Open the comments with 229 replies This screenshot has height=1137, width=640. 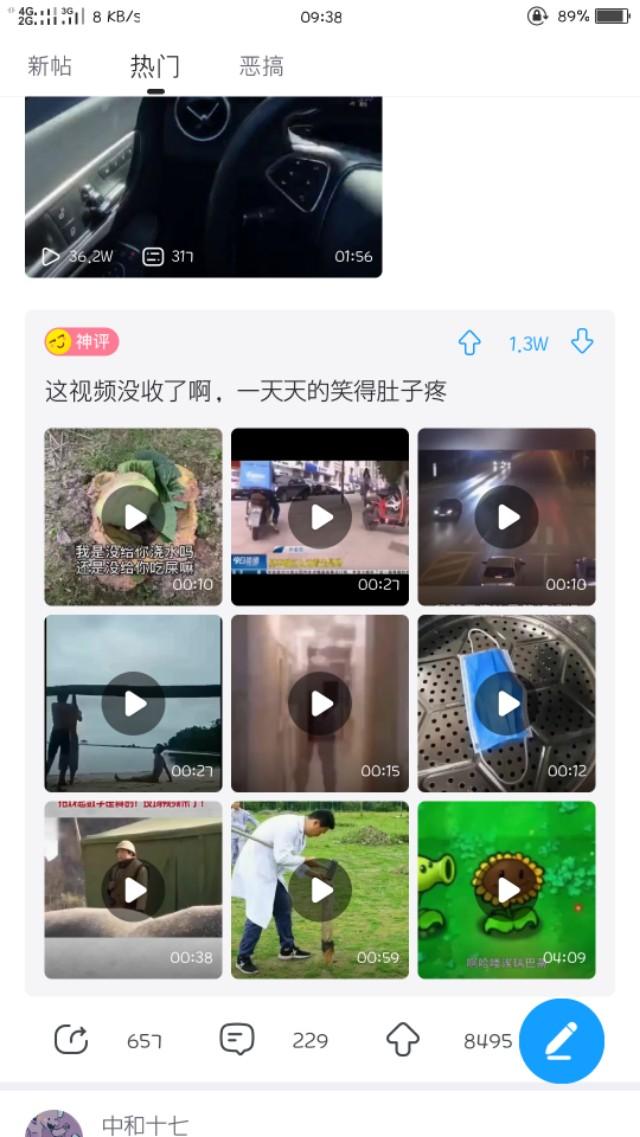point(237,1040)
